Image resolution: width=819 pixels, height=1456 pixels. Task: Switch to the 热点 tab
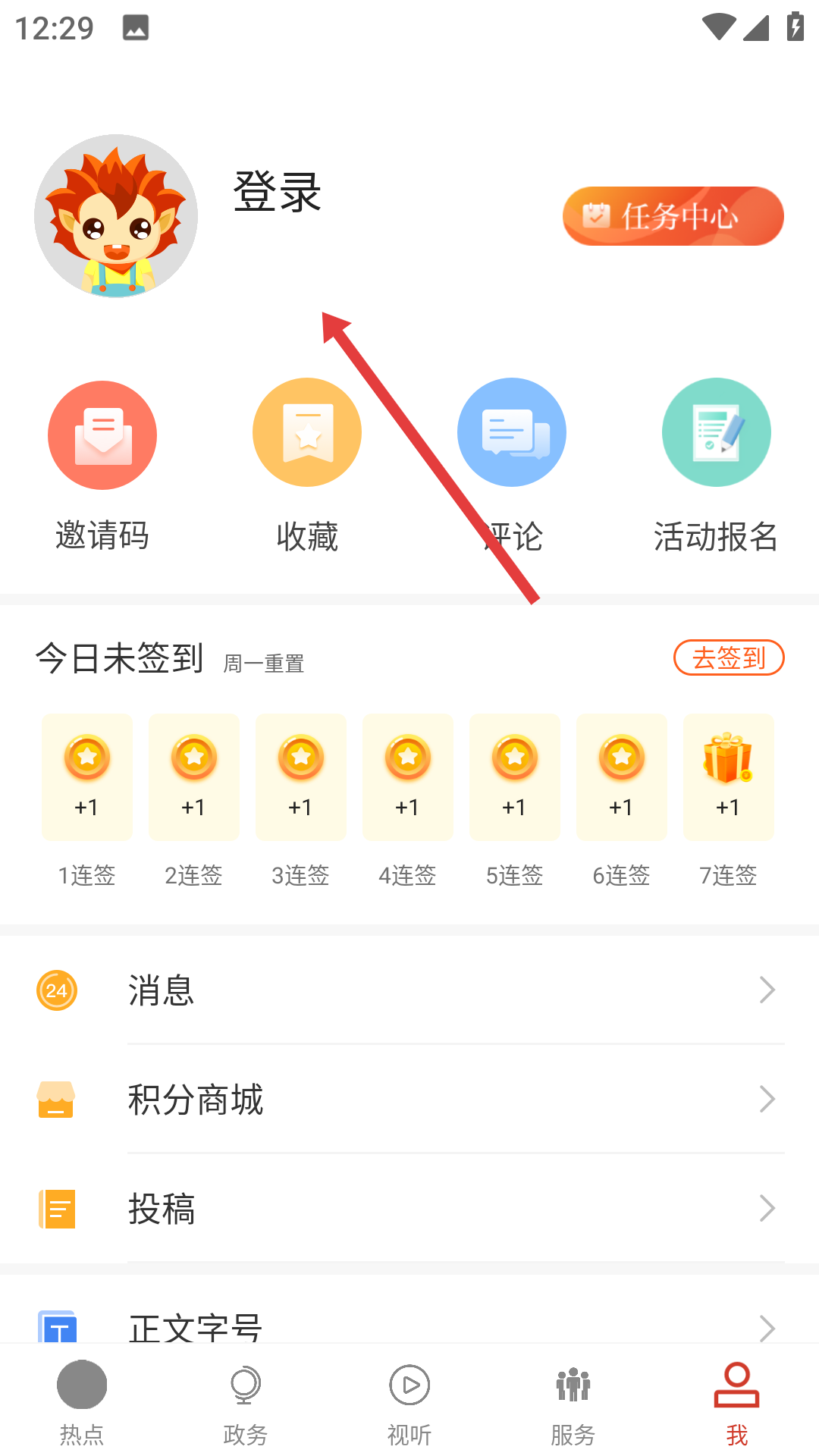pos(82,1401)
